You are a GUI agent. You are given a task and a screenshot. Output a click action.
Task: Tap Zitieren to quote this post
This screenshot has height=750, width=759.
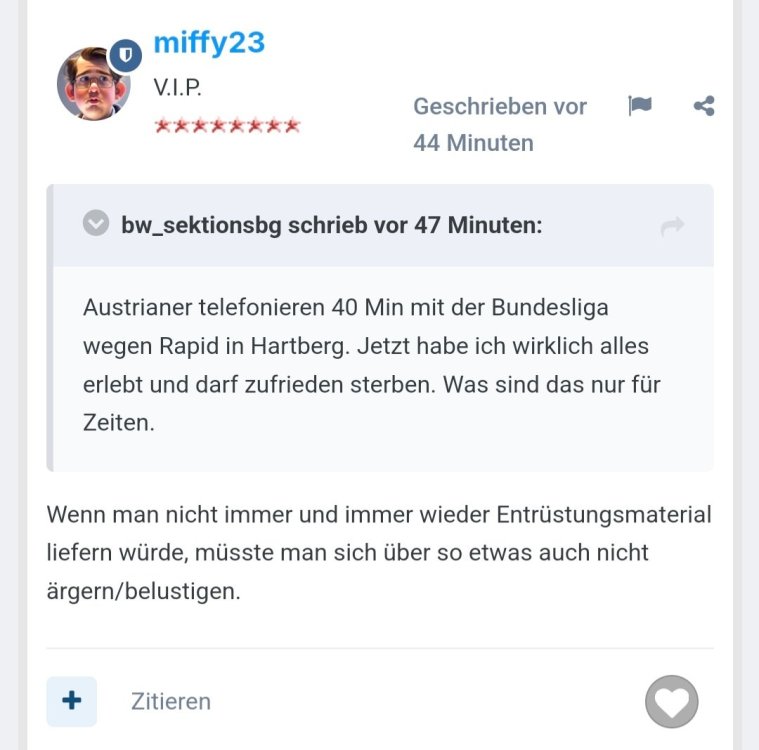click(x=171, y=701)
